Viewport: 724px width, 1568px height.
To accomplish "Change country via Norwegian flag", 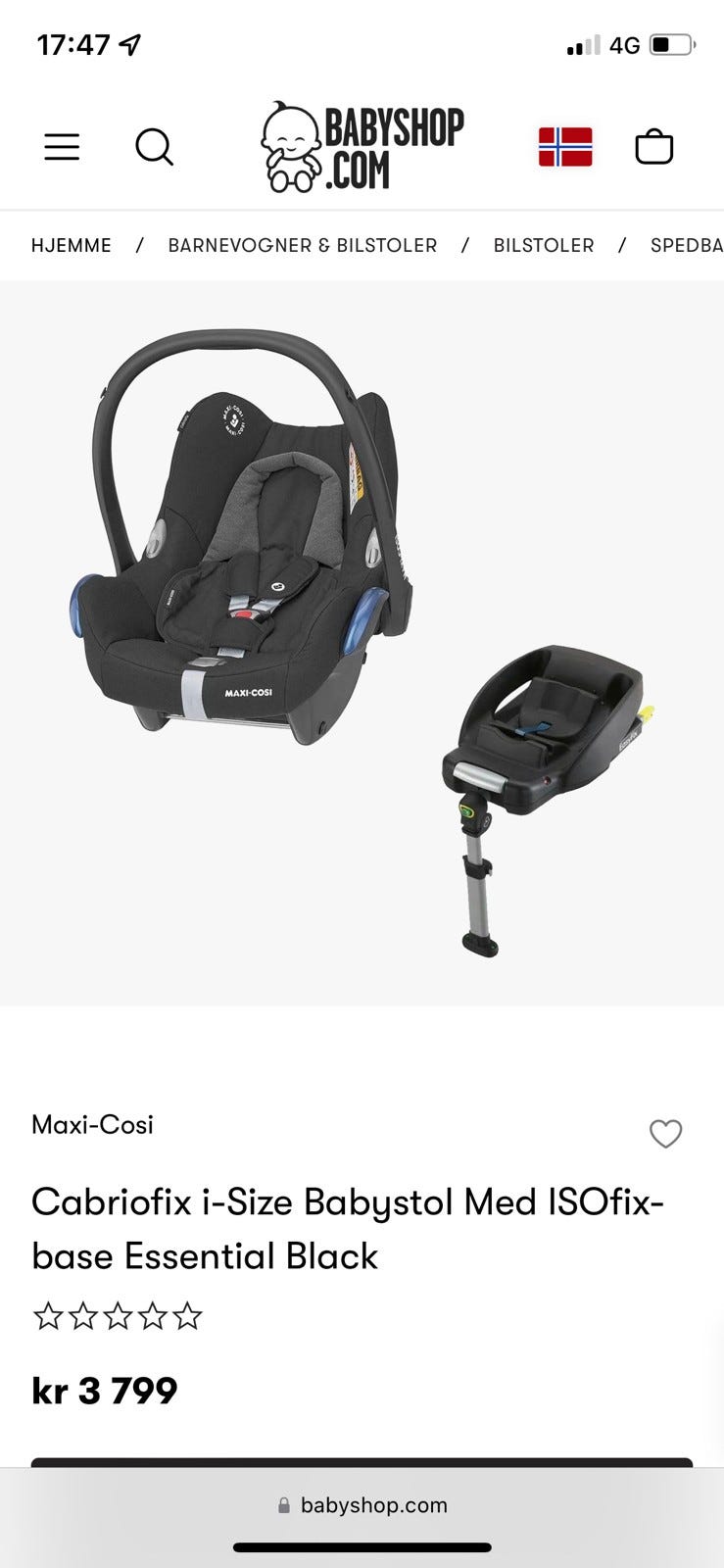I will pos(565,148).
